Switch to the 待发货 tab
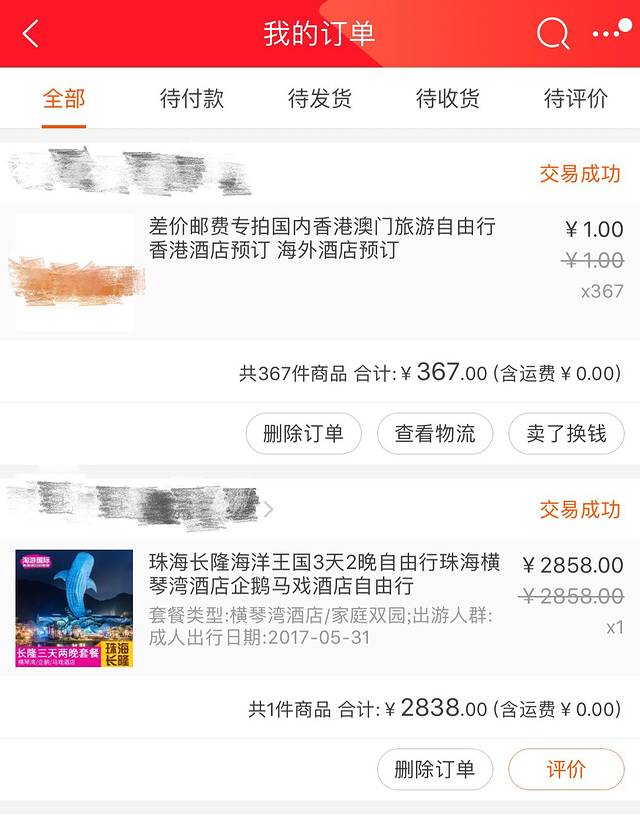Image resolution: width=640 pixels, height=818 pixels. coord(320,98)
